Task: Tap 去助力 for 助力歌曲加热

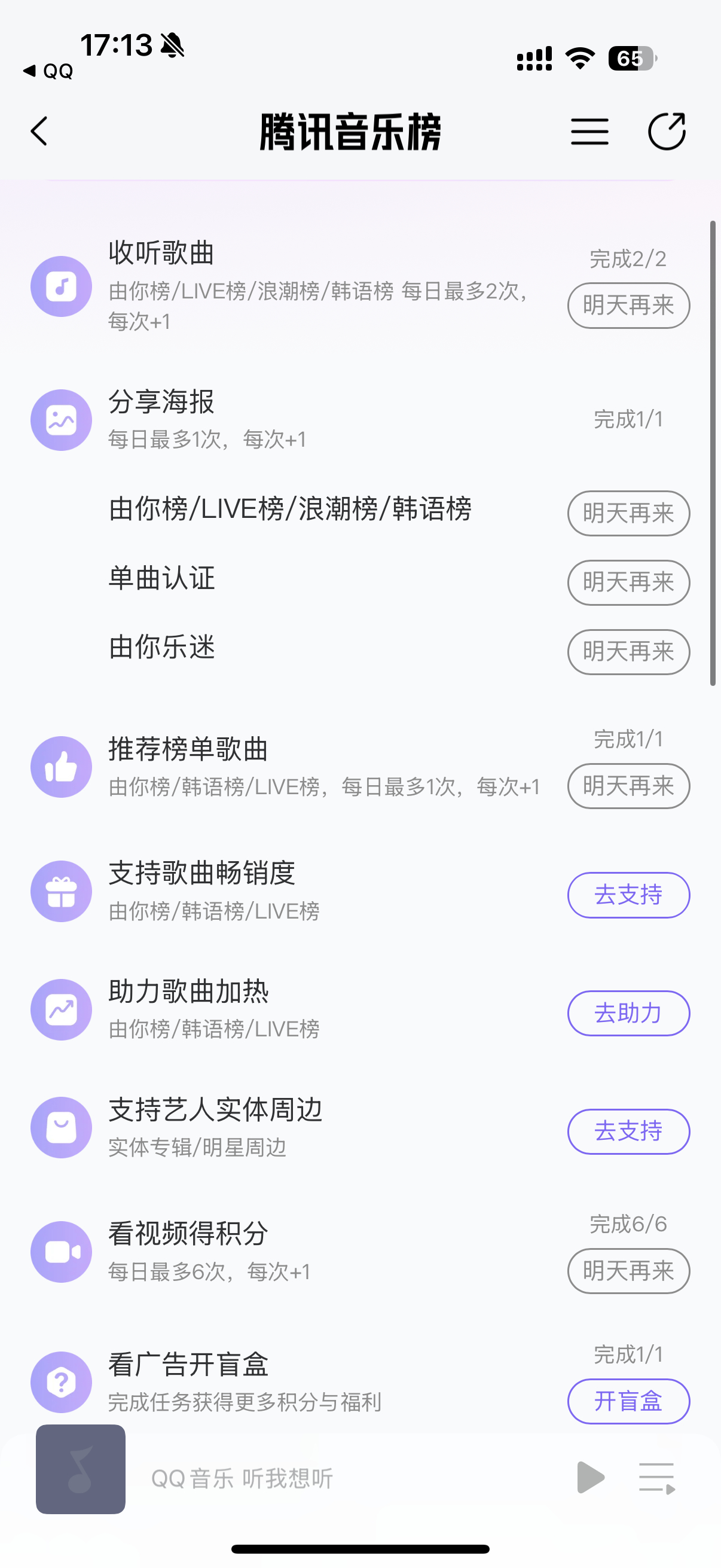Action: coord(628,1013)
